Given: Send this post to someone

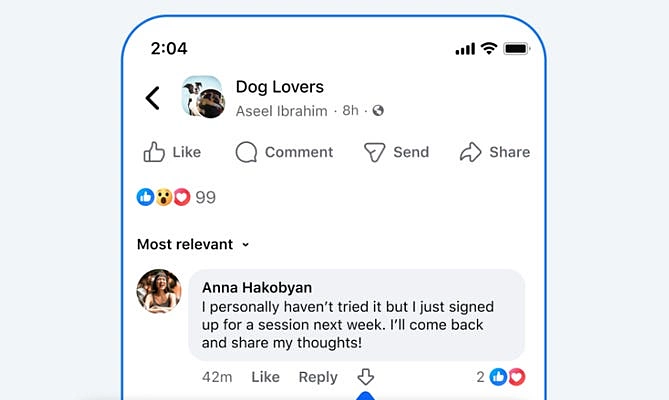Looking at the screenshot, I should (x=396, y=152).
